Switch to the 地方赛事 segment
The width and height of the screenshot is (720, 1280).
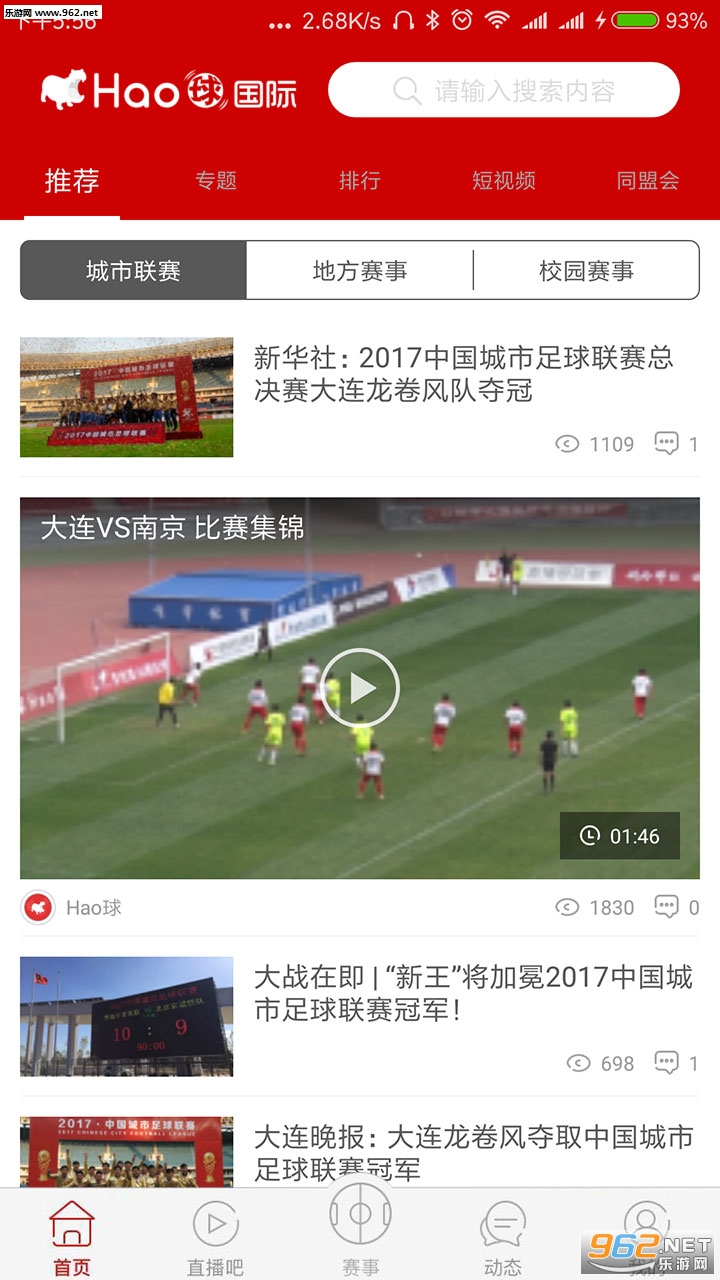click(360, 271)
